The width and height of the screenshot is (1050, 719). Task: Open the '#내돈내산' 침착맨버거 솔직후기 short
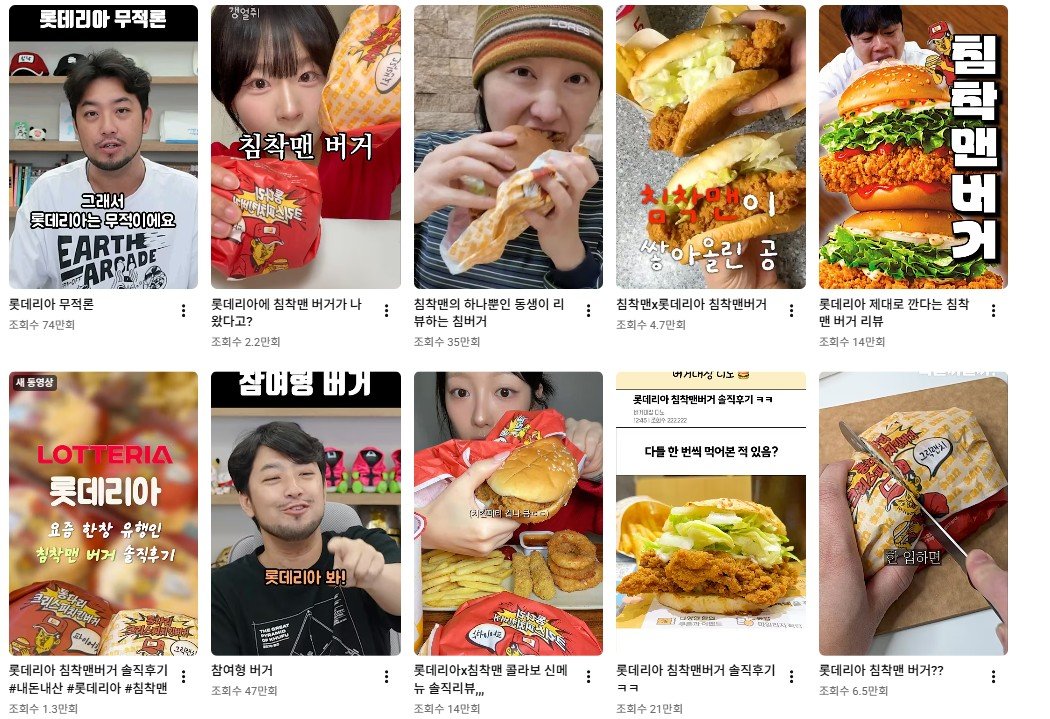(x=103, y=514)
